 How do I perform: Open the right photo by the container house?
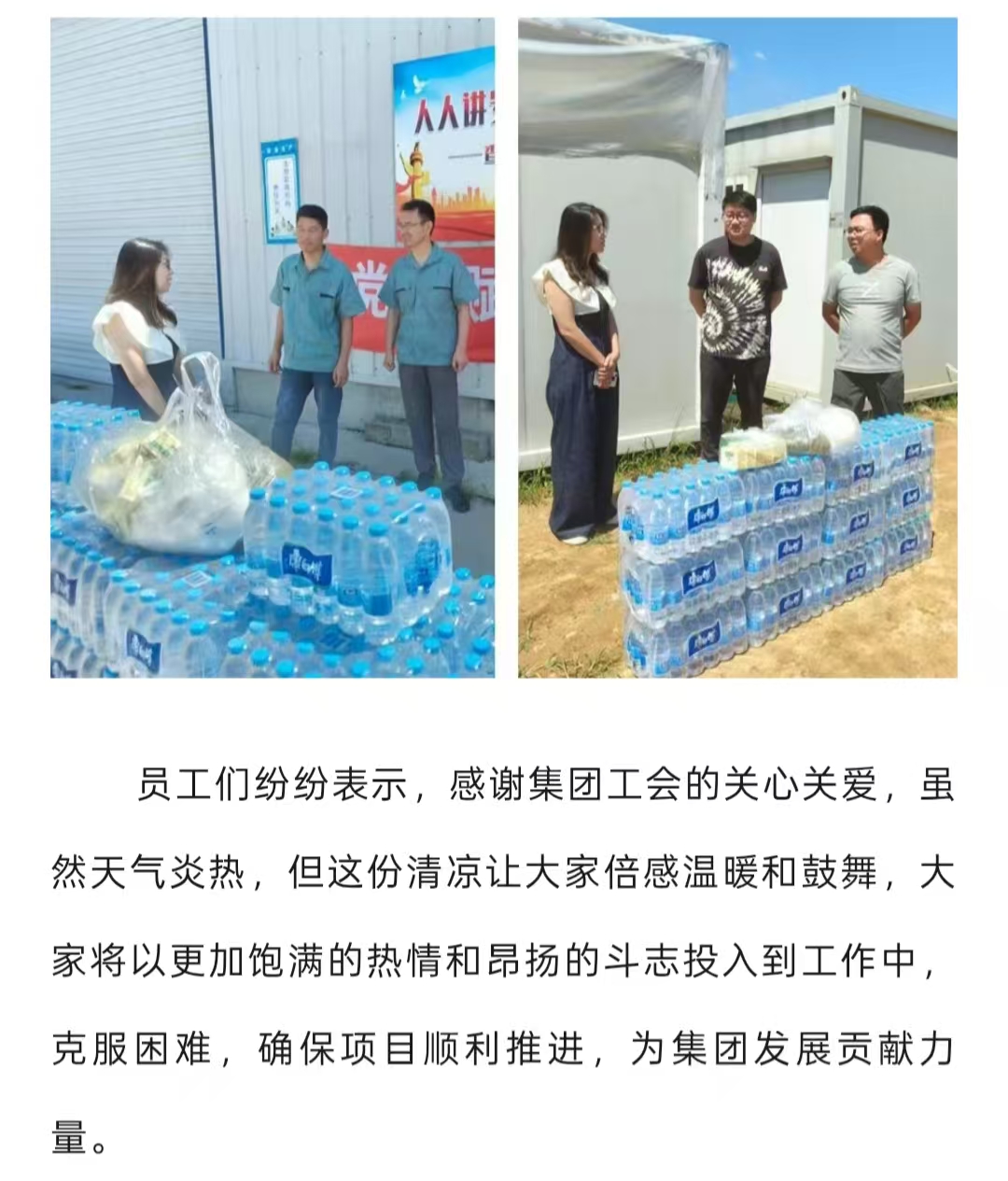click(737, 347)
